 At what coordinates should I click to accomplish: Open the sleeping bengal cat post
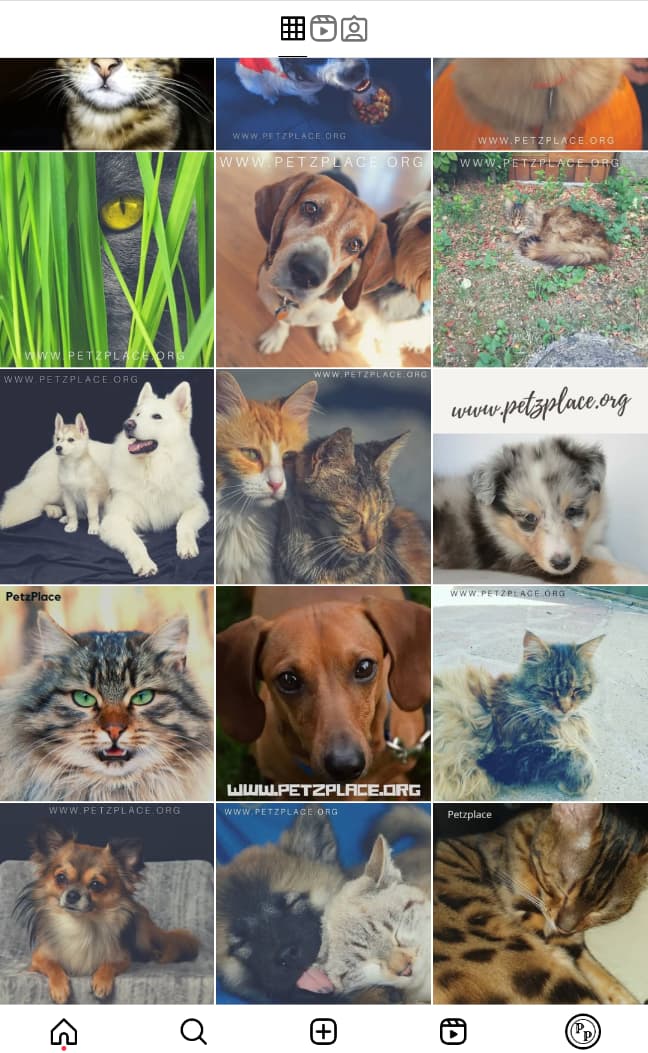click(541, 903)
